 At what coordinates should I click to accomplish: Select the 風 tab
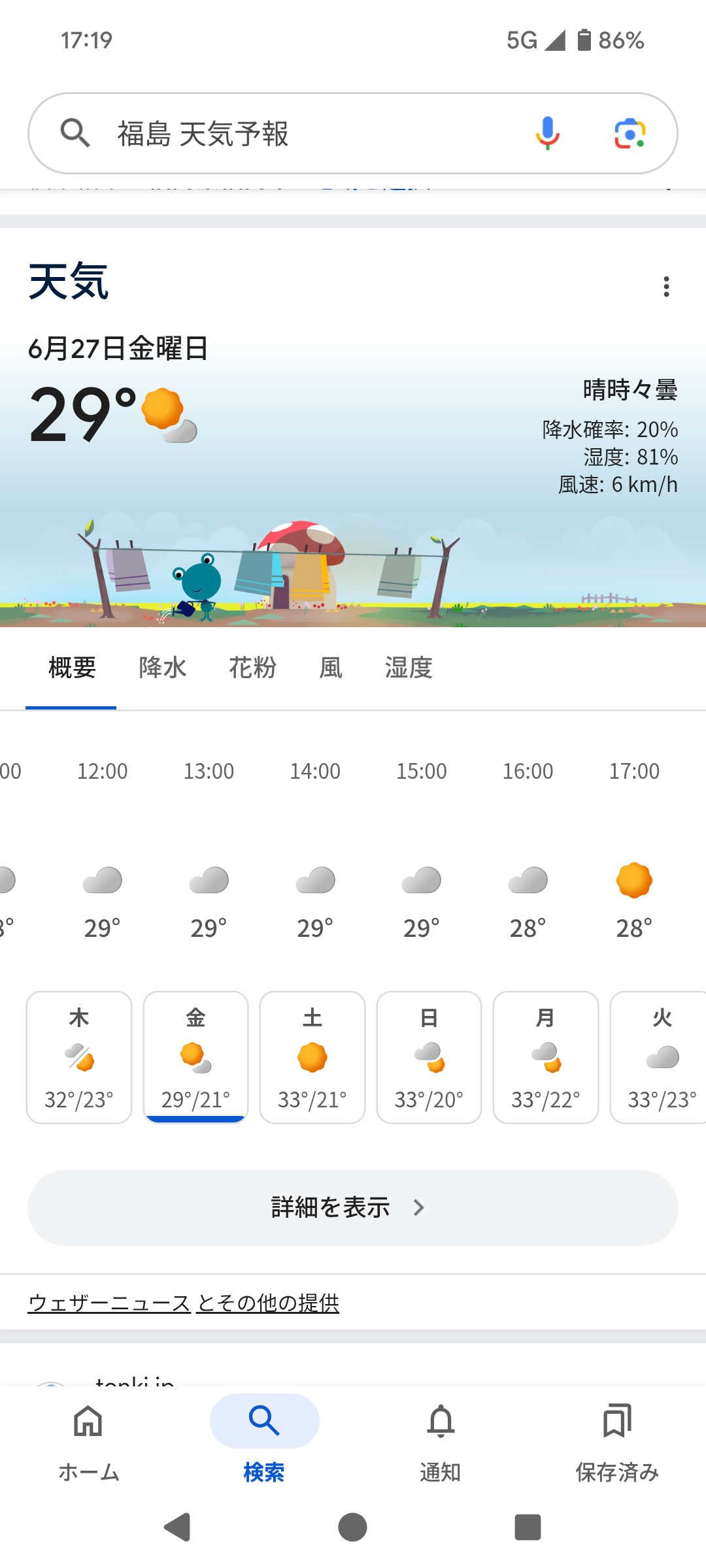(x=331, y=668)
